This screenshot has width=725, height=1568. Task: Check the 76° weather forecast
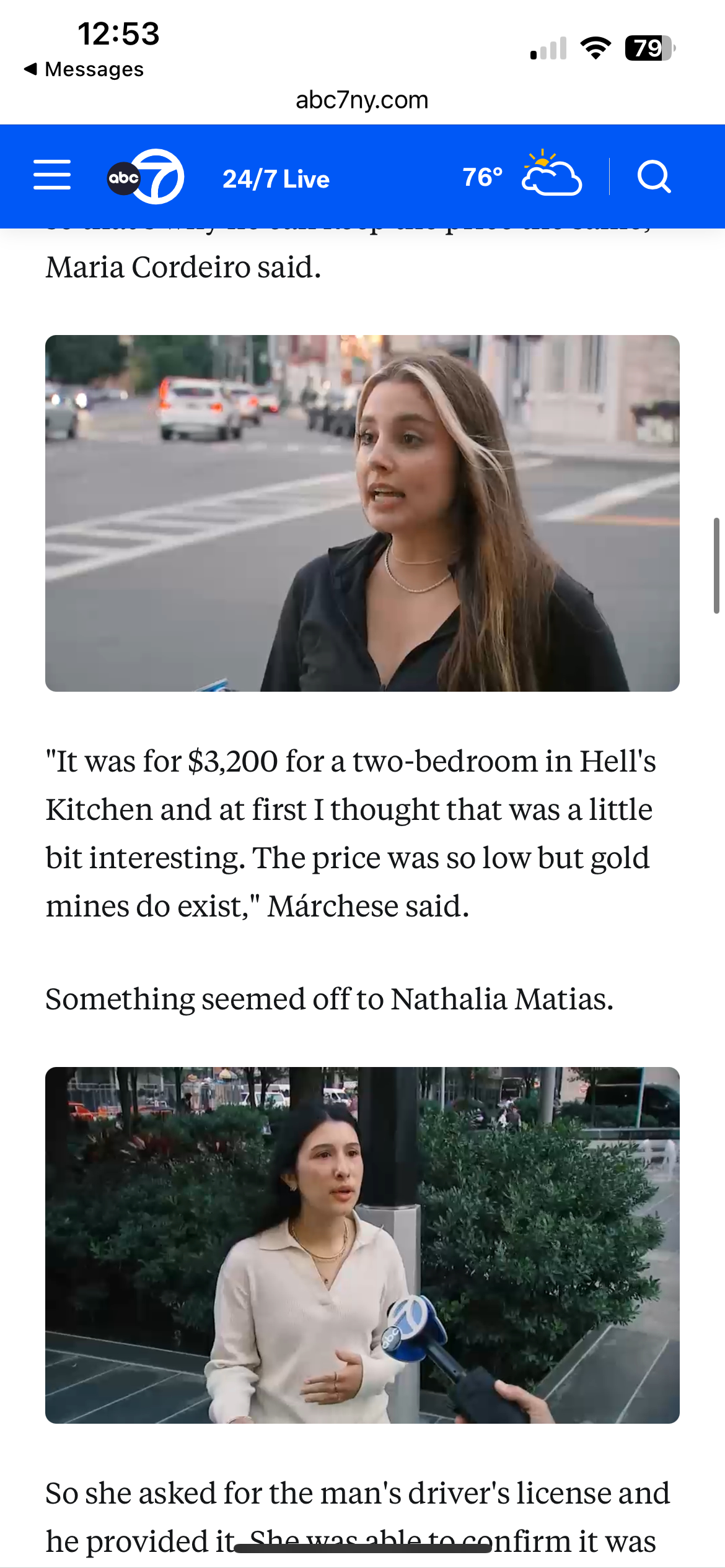[x=522, y=176]
